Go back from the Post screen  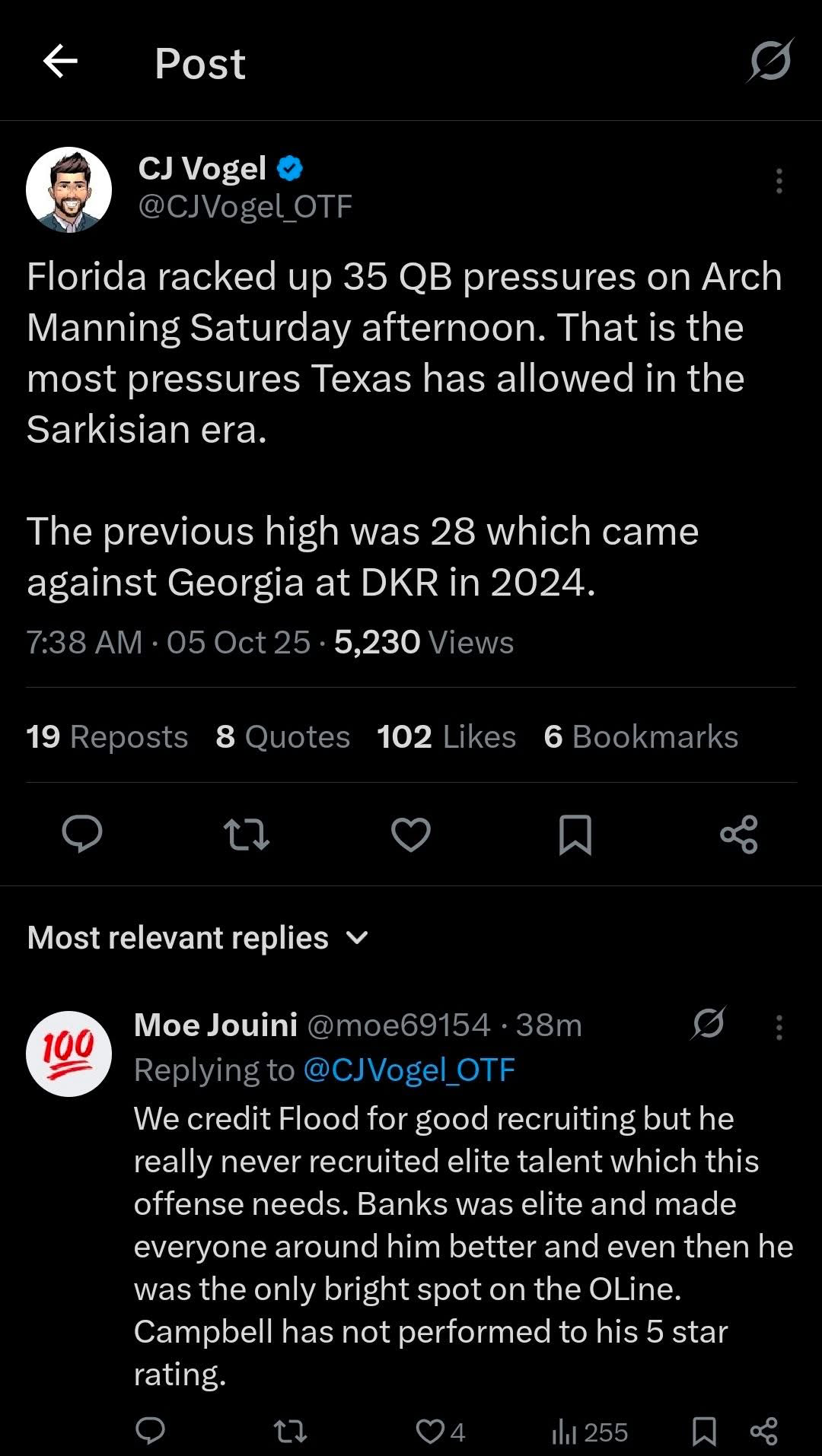click(x=60, y=62)
